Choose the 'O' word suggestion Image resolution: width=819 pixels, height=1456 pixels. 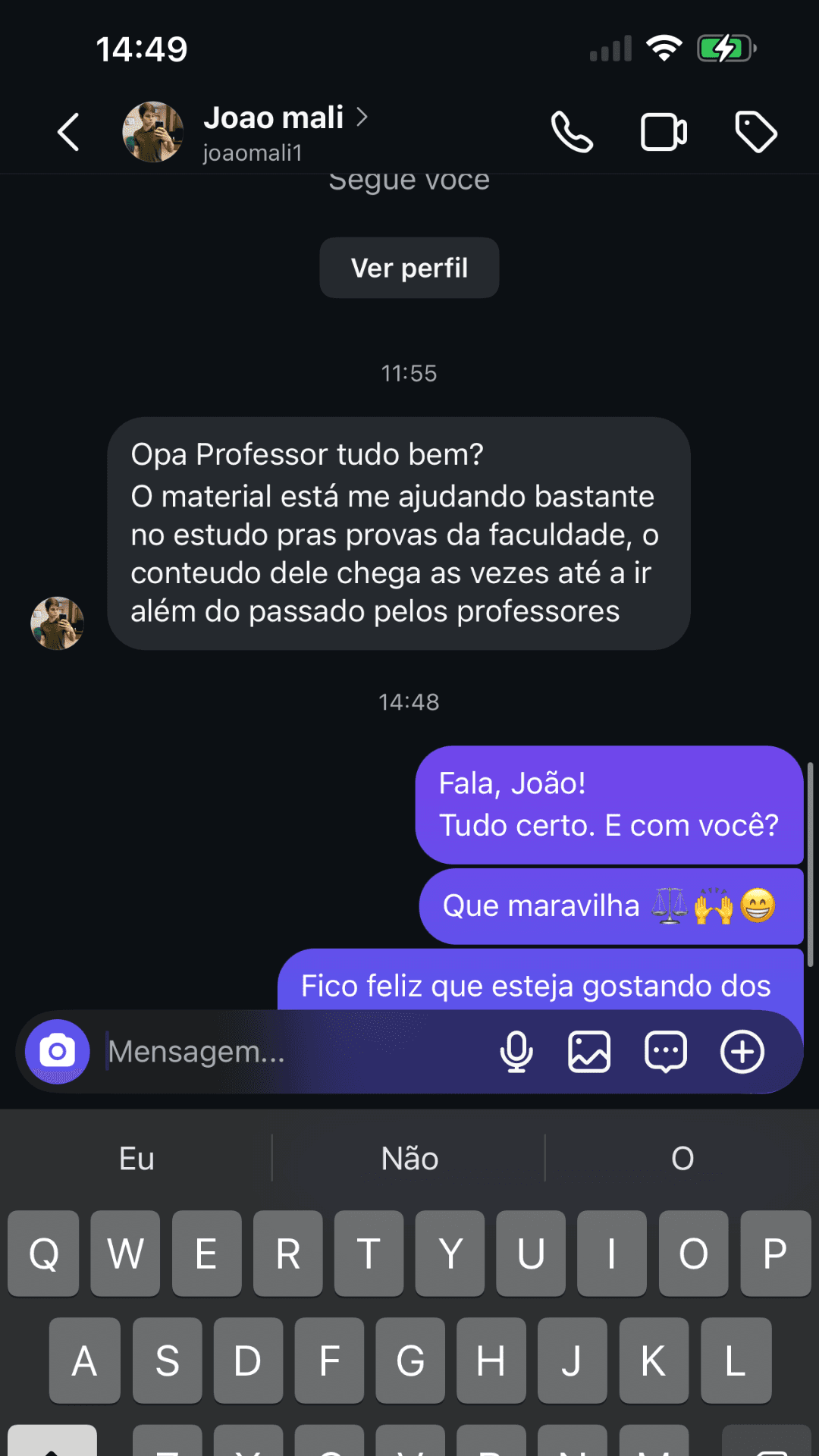pyautogui.click(x=681, y=1158)
